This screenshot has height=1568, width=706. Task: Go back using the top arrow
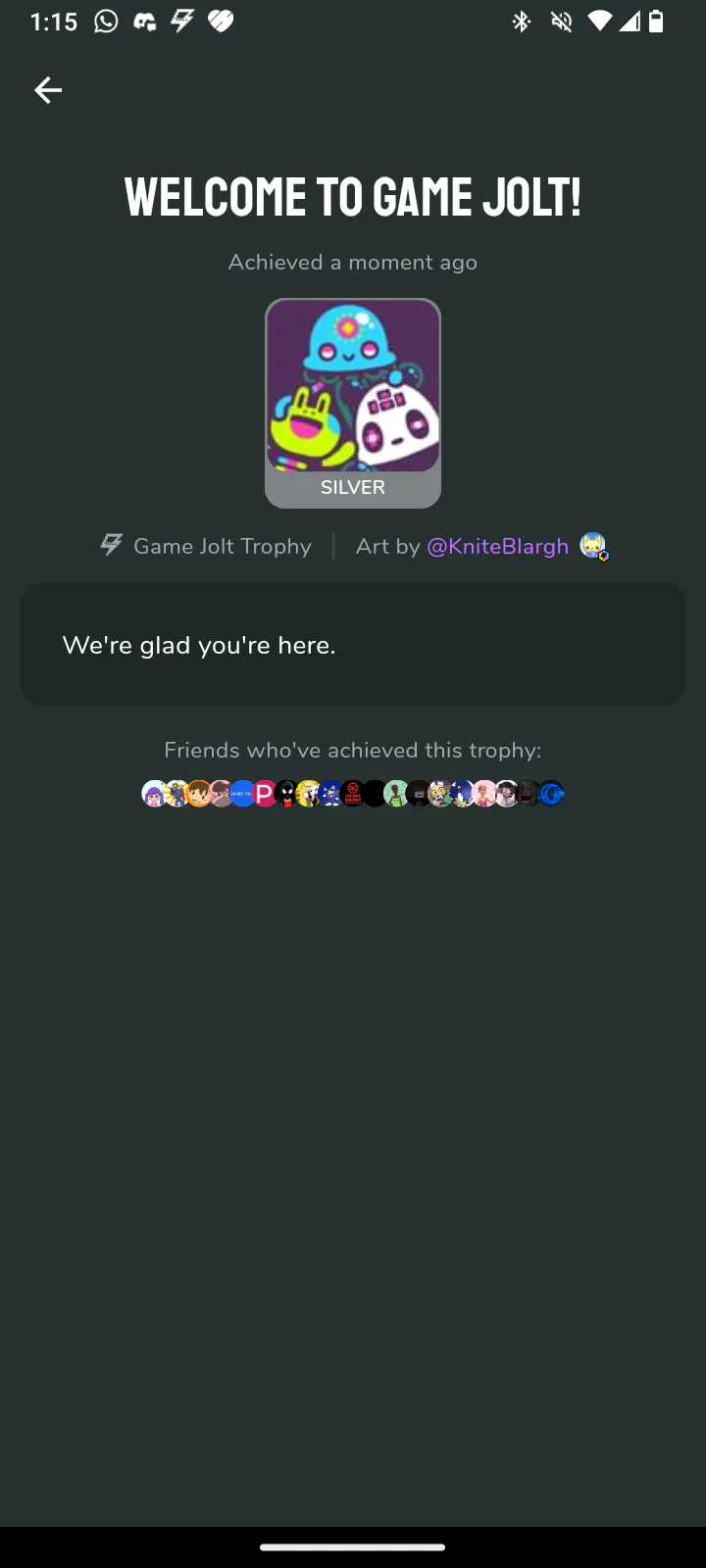[x=48, y=90]
